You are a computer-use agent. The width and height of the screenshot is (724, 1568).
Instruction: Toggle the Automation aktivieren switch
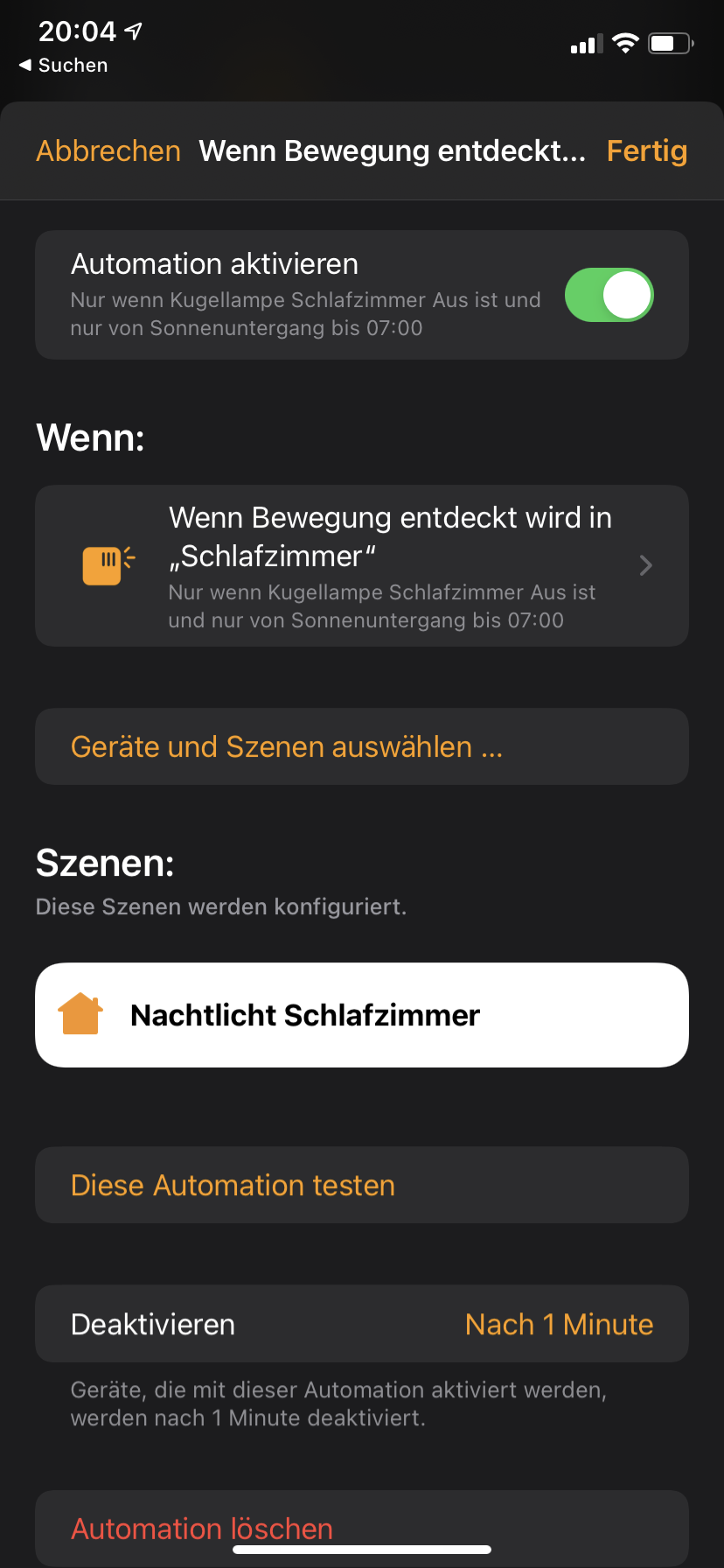click(609, 295)
